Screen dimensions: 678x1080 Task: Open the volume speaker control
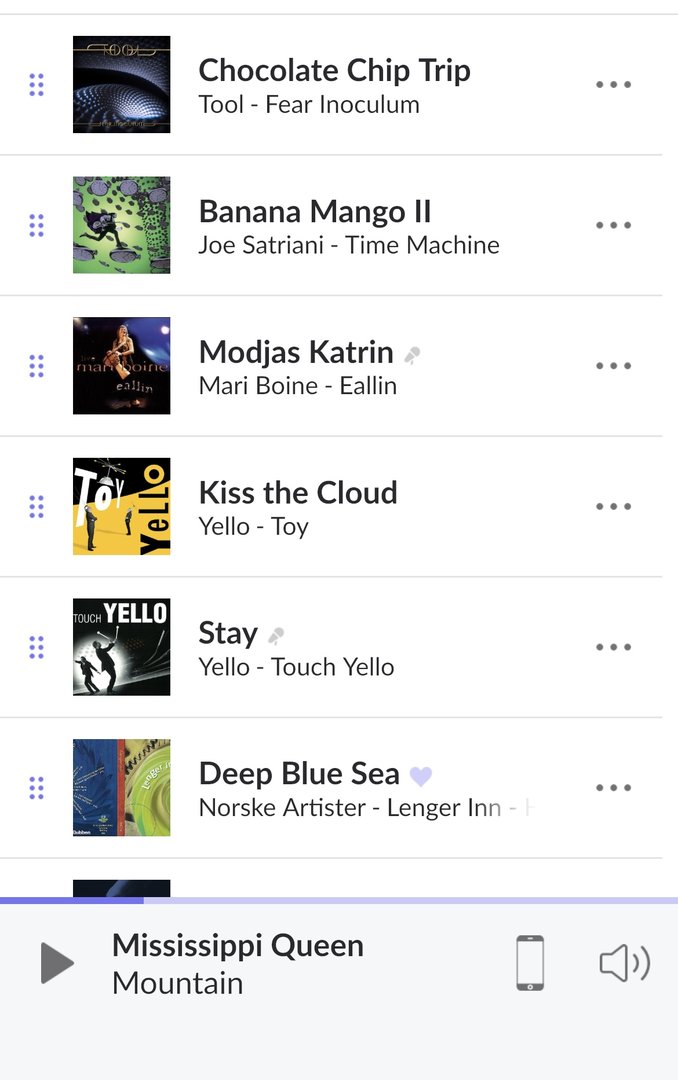(x=624, y=963)
